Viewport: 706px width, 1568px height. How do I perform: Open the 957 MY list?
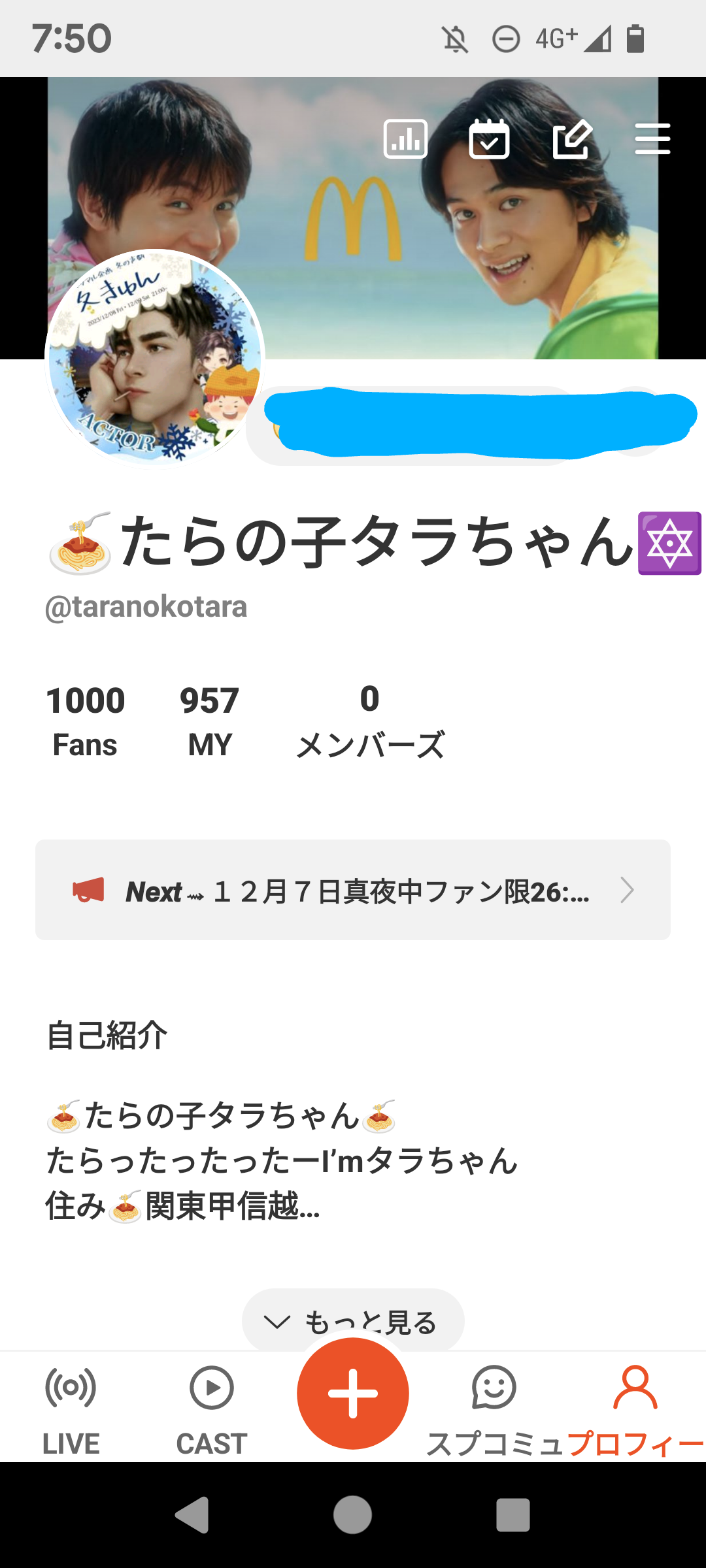tap(209, 721)
